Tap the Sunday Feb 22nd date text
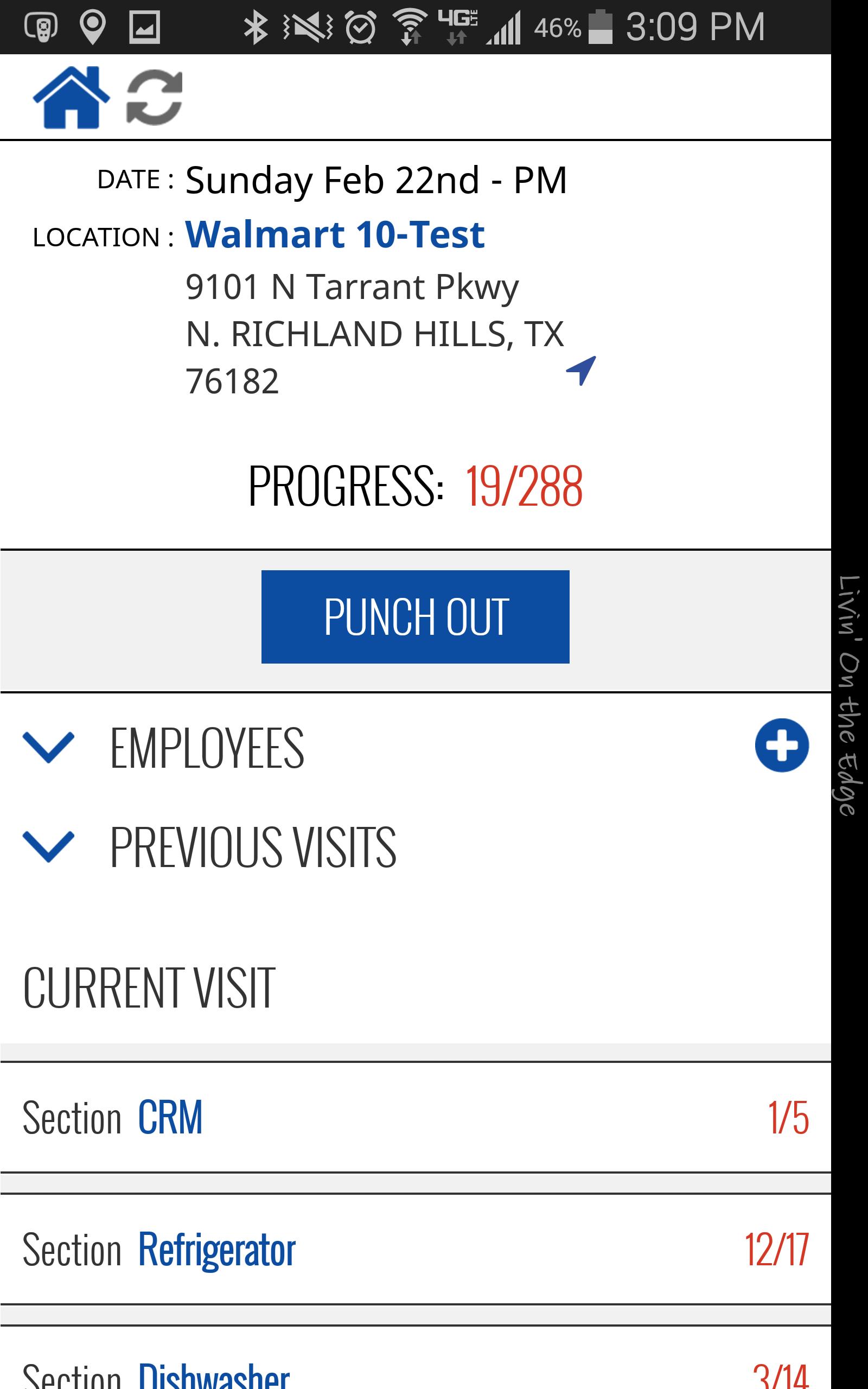Screen dimensions: 868x1389 376,179
